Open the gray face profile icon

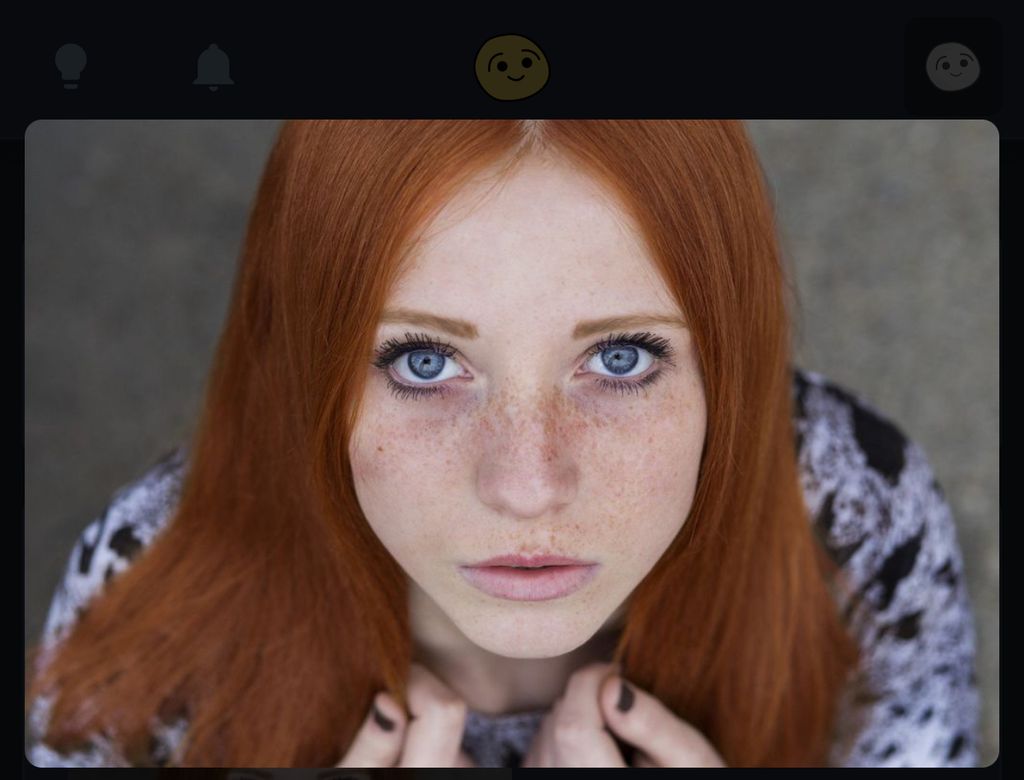pos(952,67)
